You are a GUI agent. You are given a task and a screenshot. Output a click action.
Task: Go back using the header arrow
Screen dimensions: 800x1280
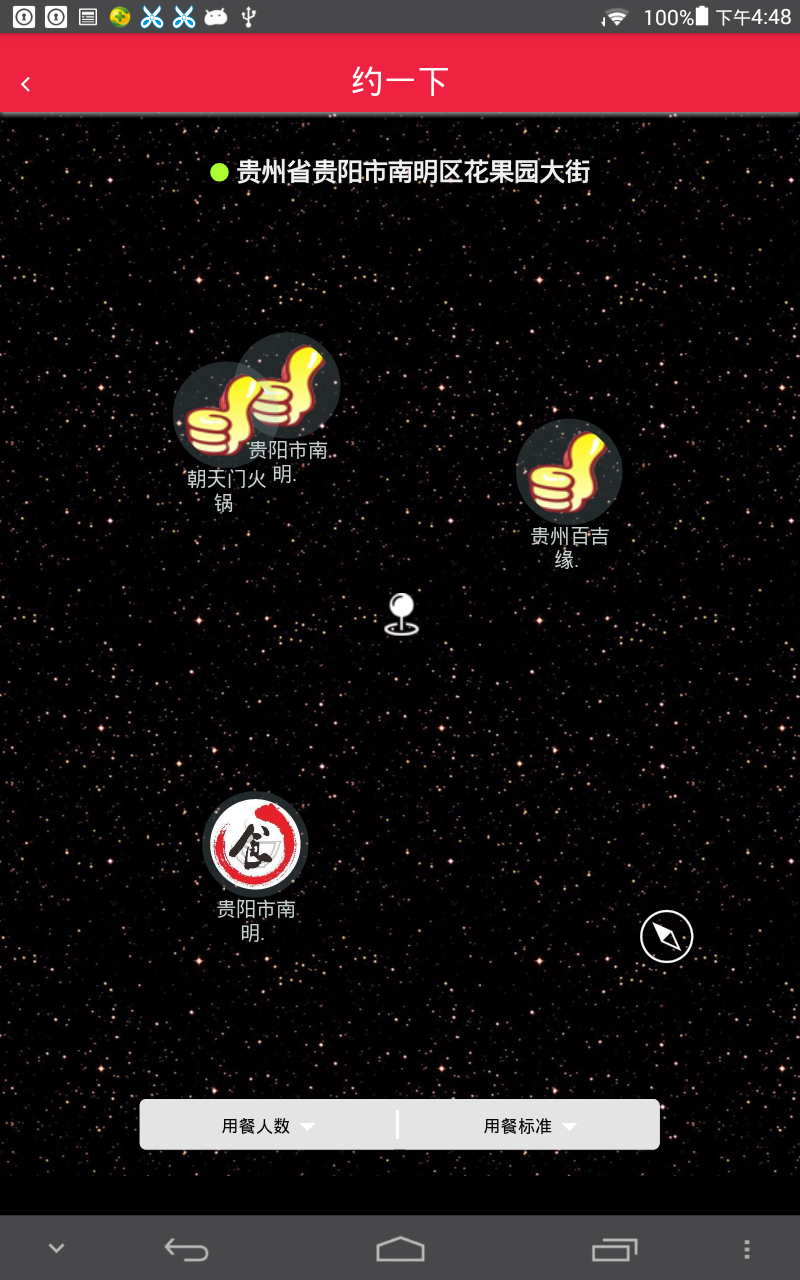click(26, 84)
